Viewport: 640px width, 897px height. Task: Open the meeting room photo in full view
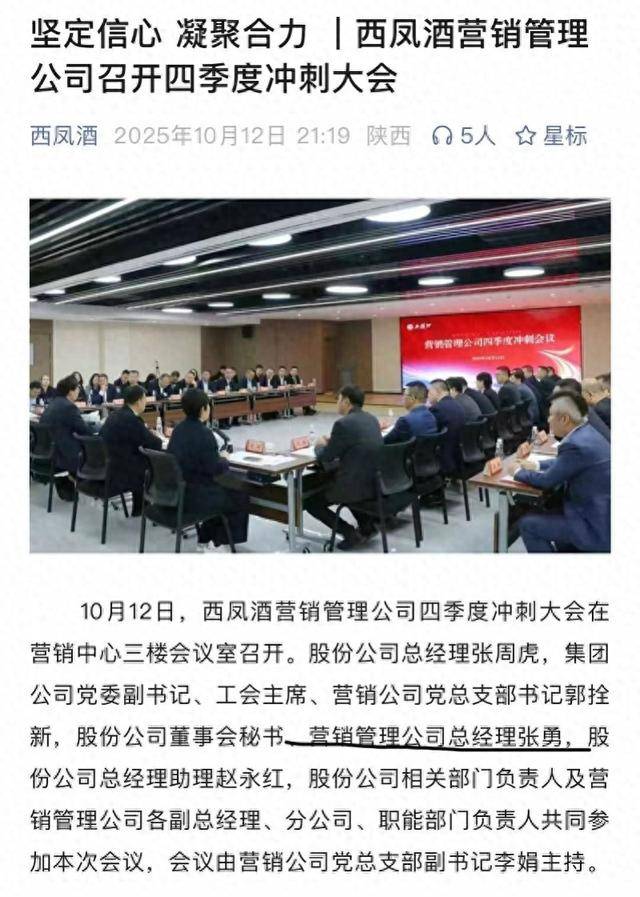click(320, 376)
